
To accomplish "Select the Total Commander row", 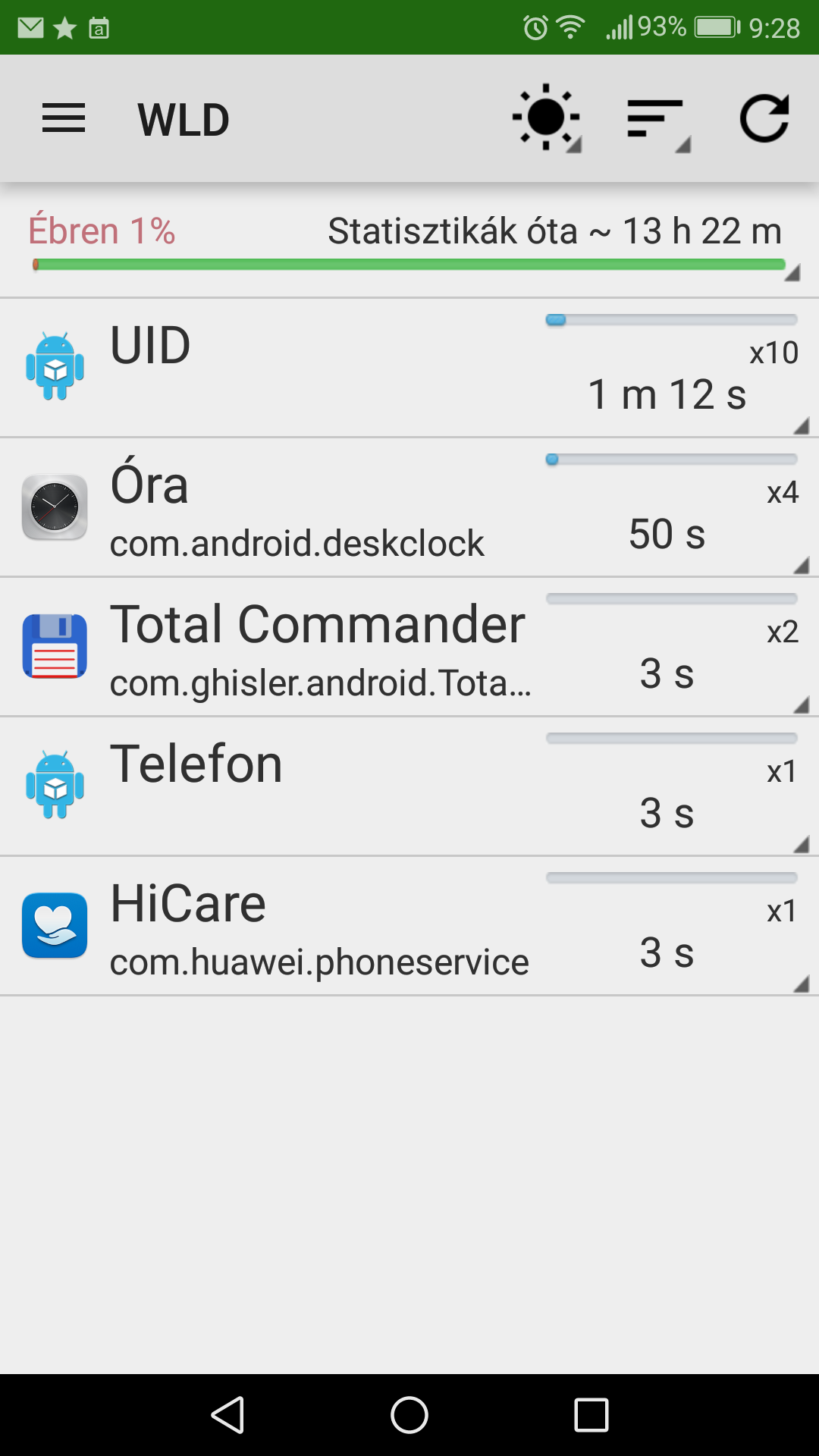I will click(409, 647).
